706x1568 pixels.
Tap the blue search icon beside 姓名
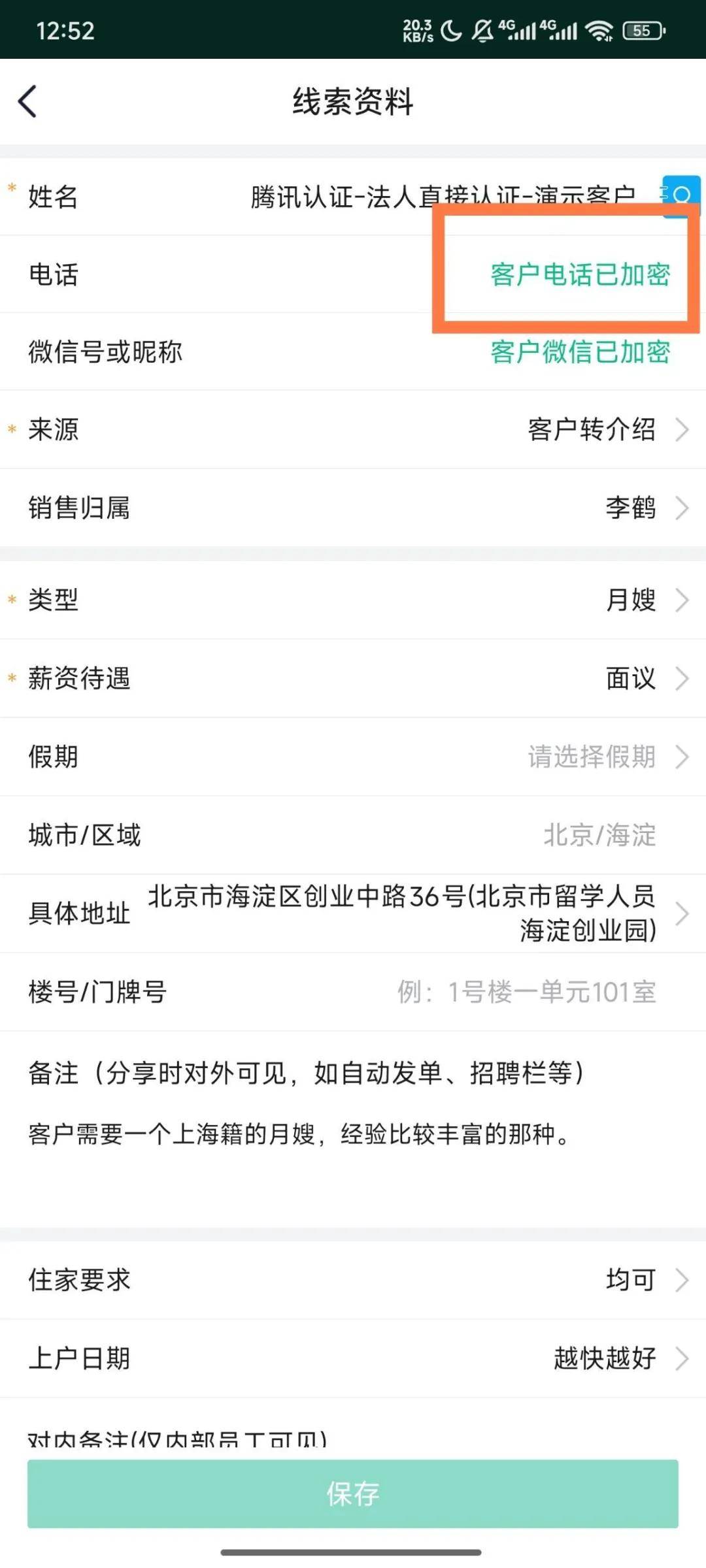(681, 195)
